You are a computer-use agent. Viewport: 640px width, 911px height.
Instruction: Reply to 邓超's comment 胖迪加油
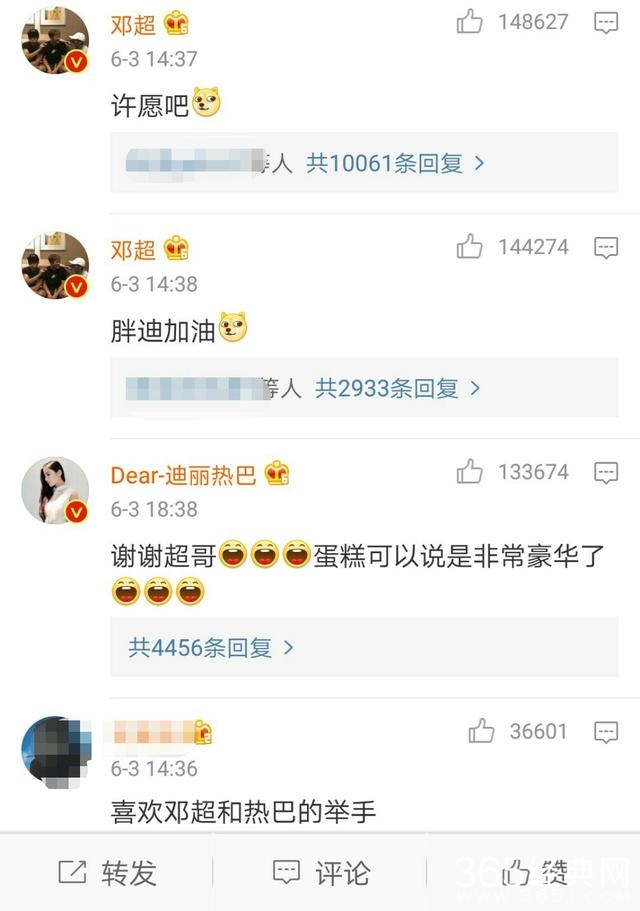click(x=606, y=247)
